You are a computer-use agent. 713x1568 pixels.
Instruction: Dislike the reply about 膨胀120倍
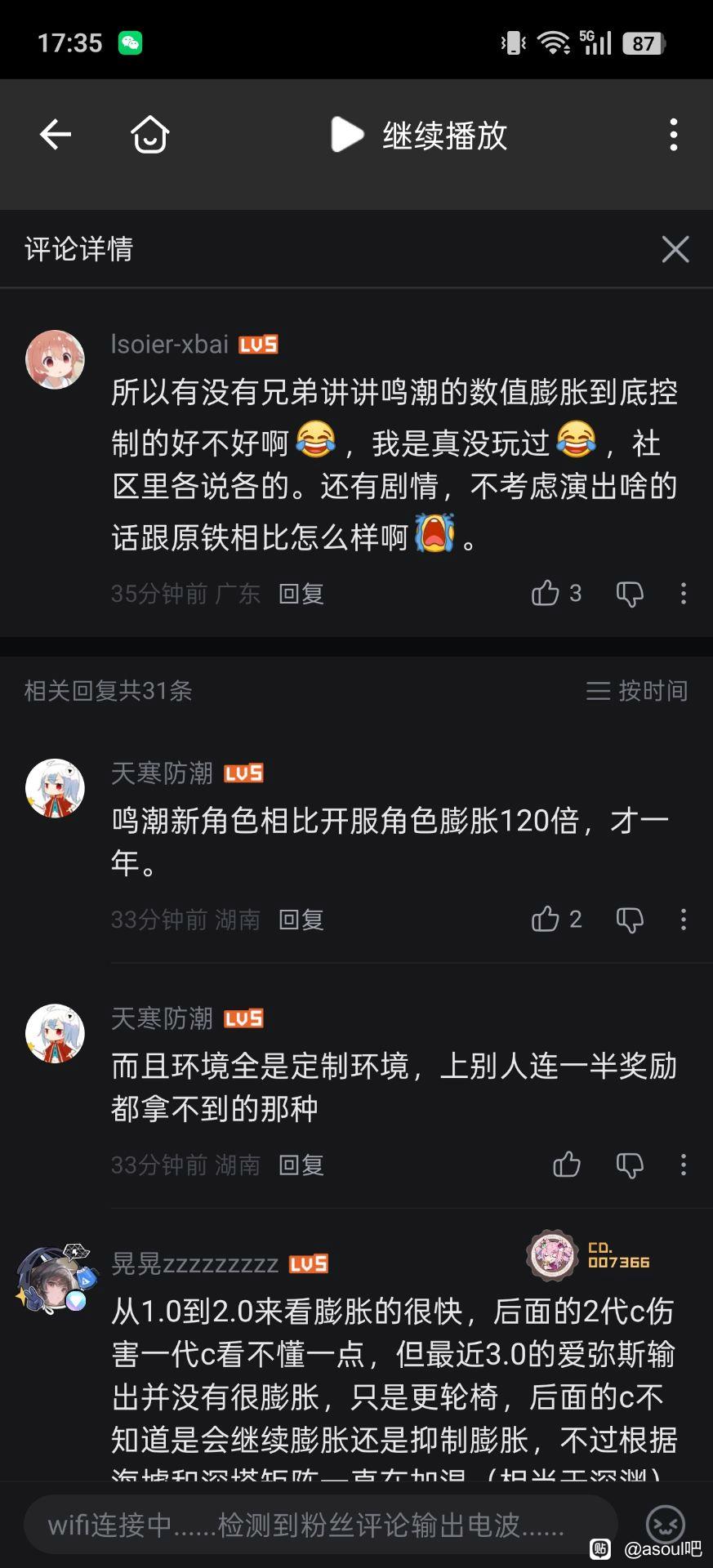[630, 920]
